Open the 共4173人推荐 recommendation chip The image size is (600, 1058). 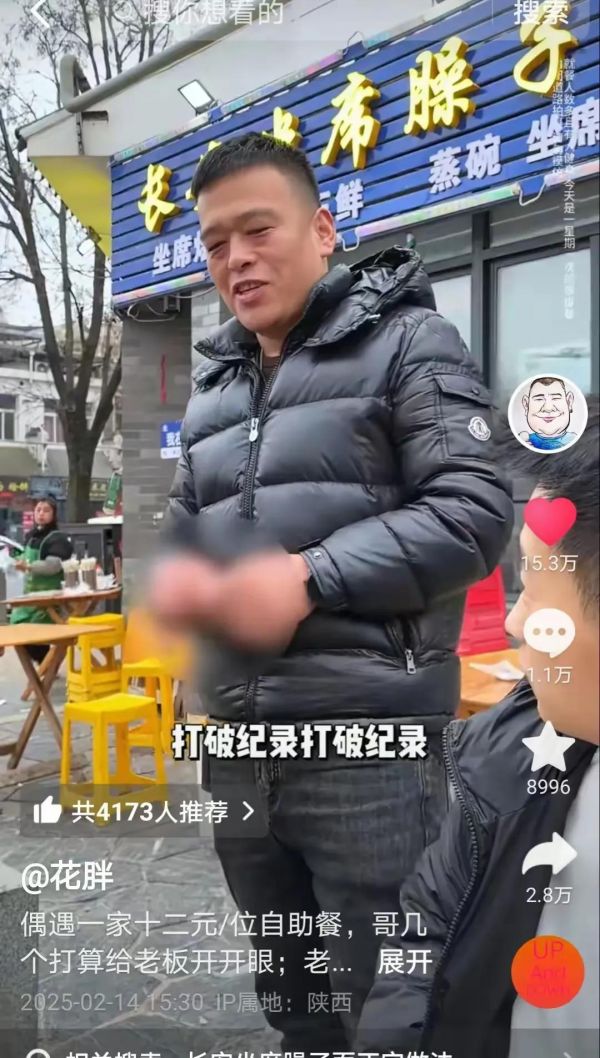(144, 811)
